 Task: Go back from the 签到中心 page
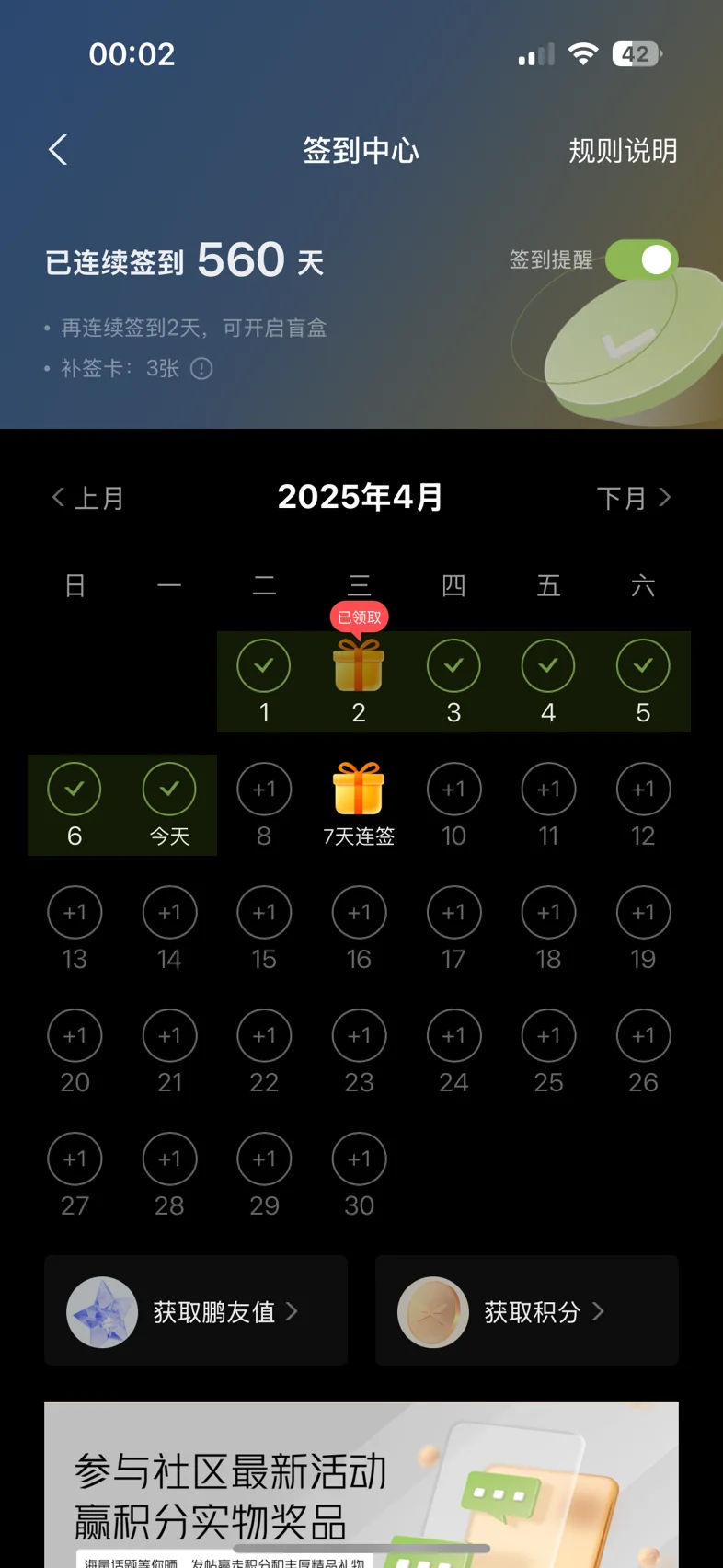click(x=58, y=150)
